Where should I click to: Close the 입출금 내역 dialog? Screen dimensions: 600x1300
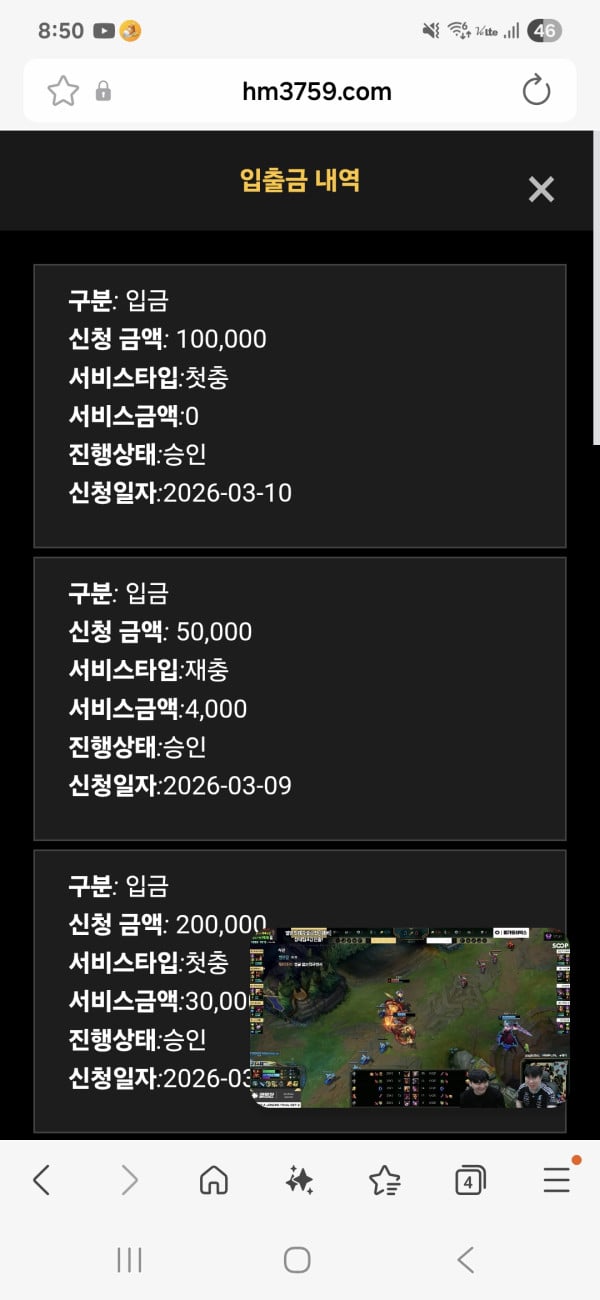[x=541, y=189]
